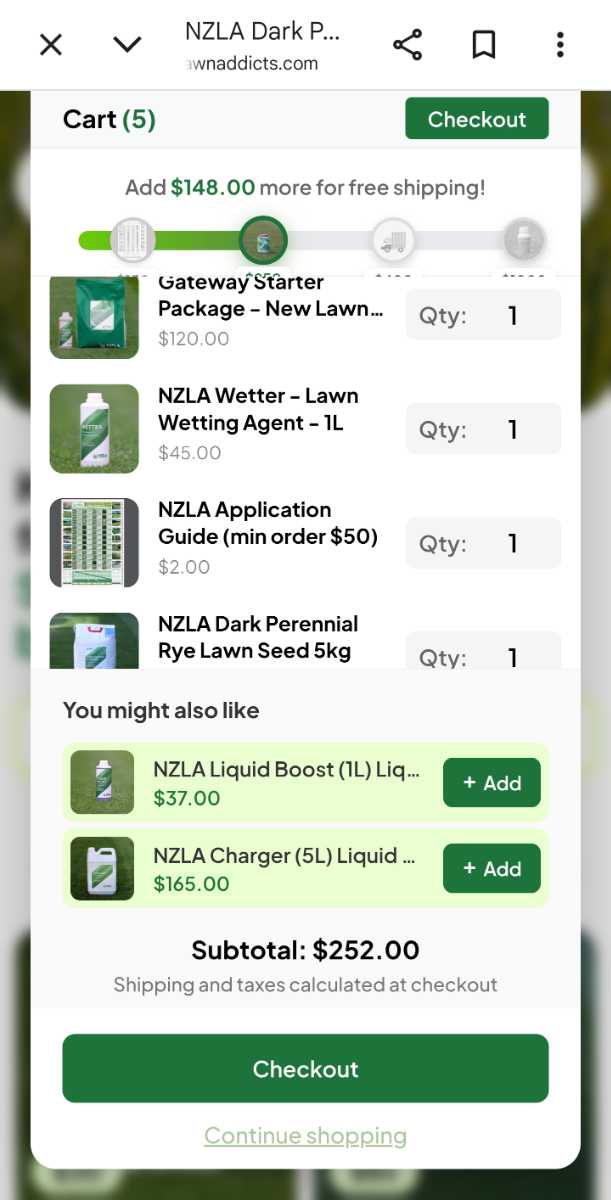Proceed with the large Checkout button below subtotal

click(x=305, y=1069)
